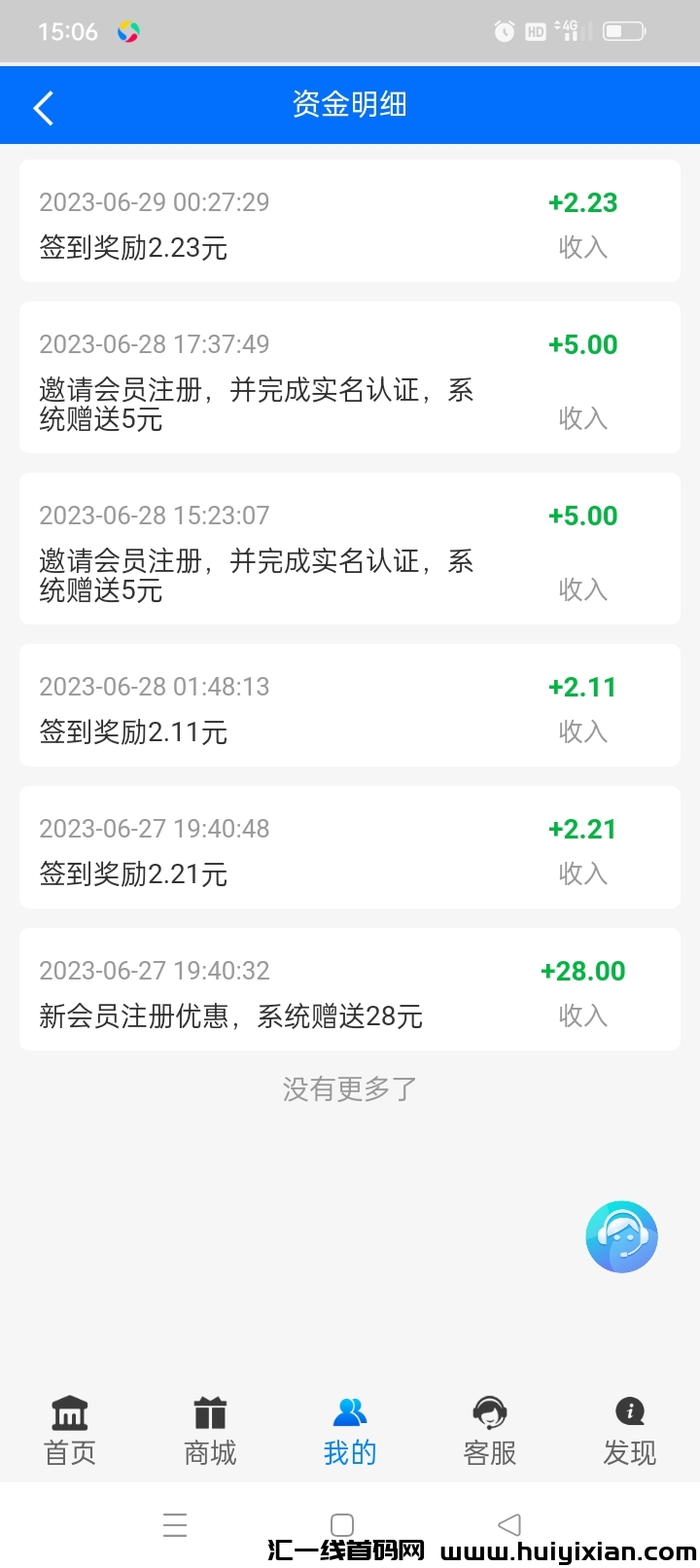Tap the system recent apps button
Image resolution: width=700 pixels, height=1568 pixels.
(175, 1524)
